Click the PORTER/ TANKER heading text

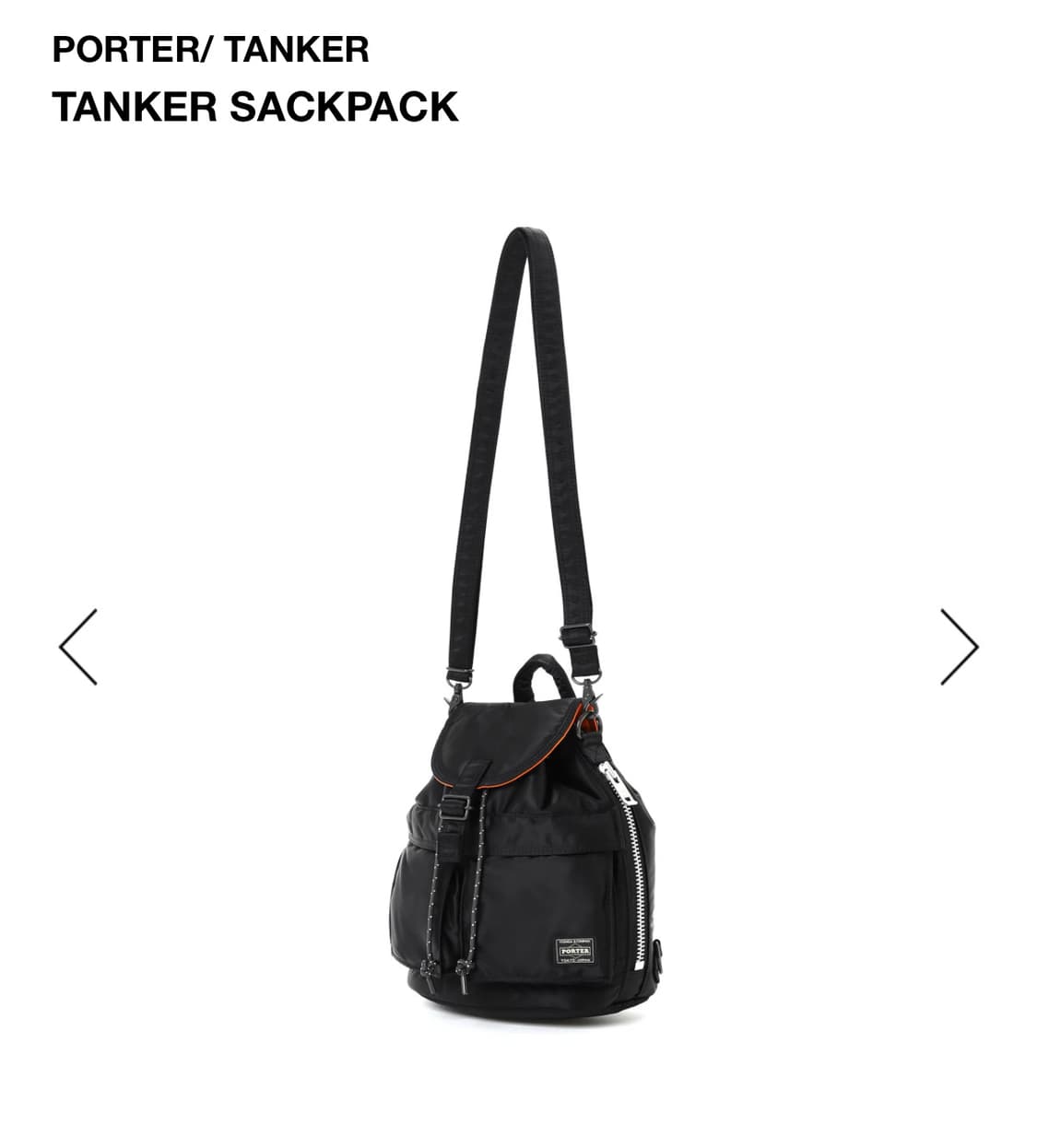[209, 48]
